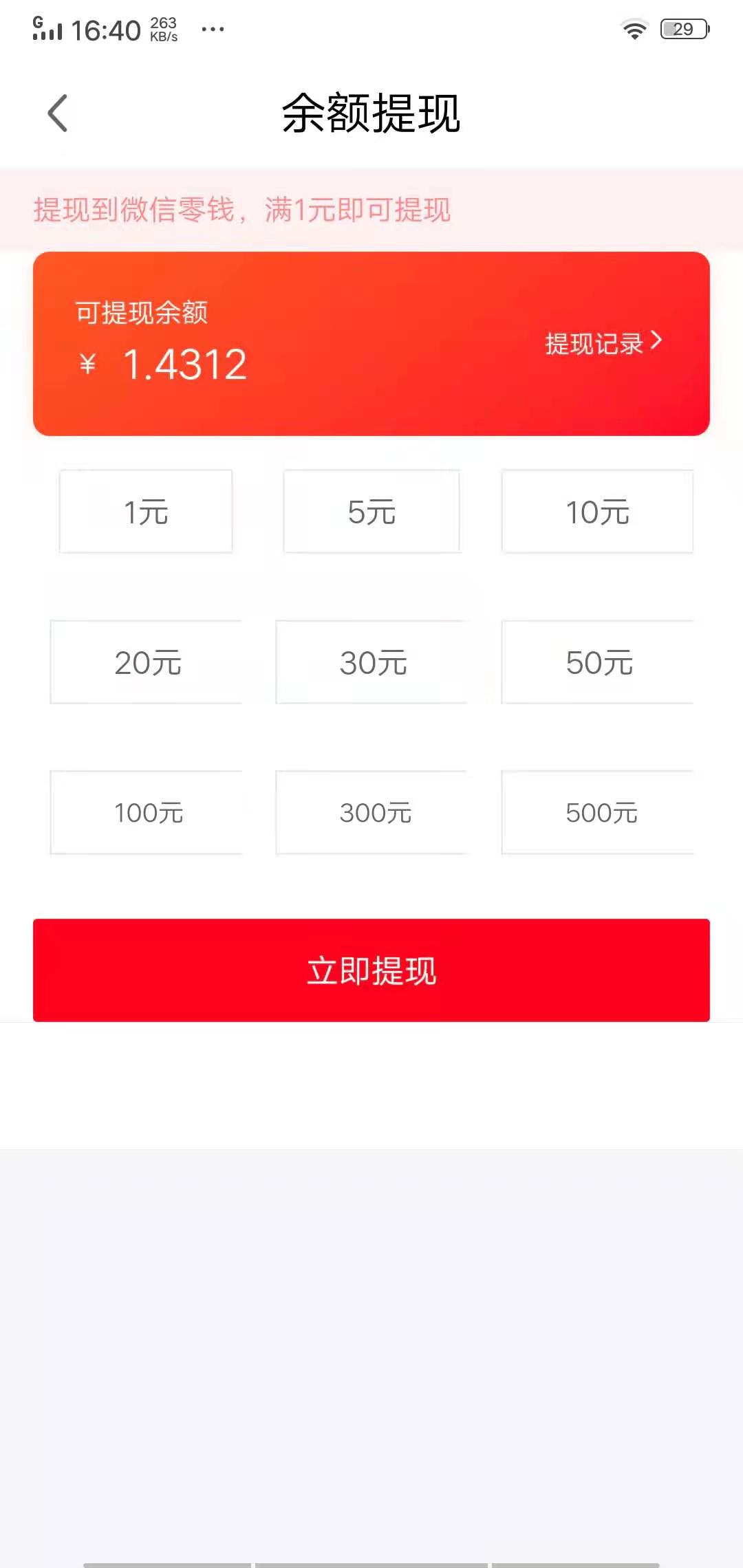Image resolution: width=743 pixels, height=1568 pixels.
Task: Tap the back arrow icon
Action: tap(58, 112)
